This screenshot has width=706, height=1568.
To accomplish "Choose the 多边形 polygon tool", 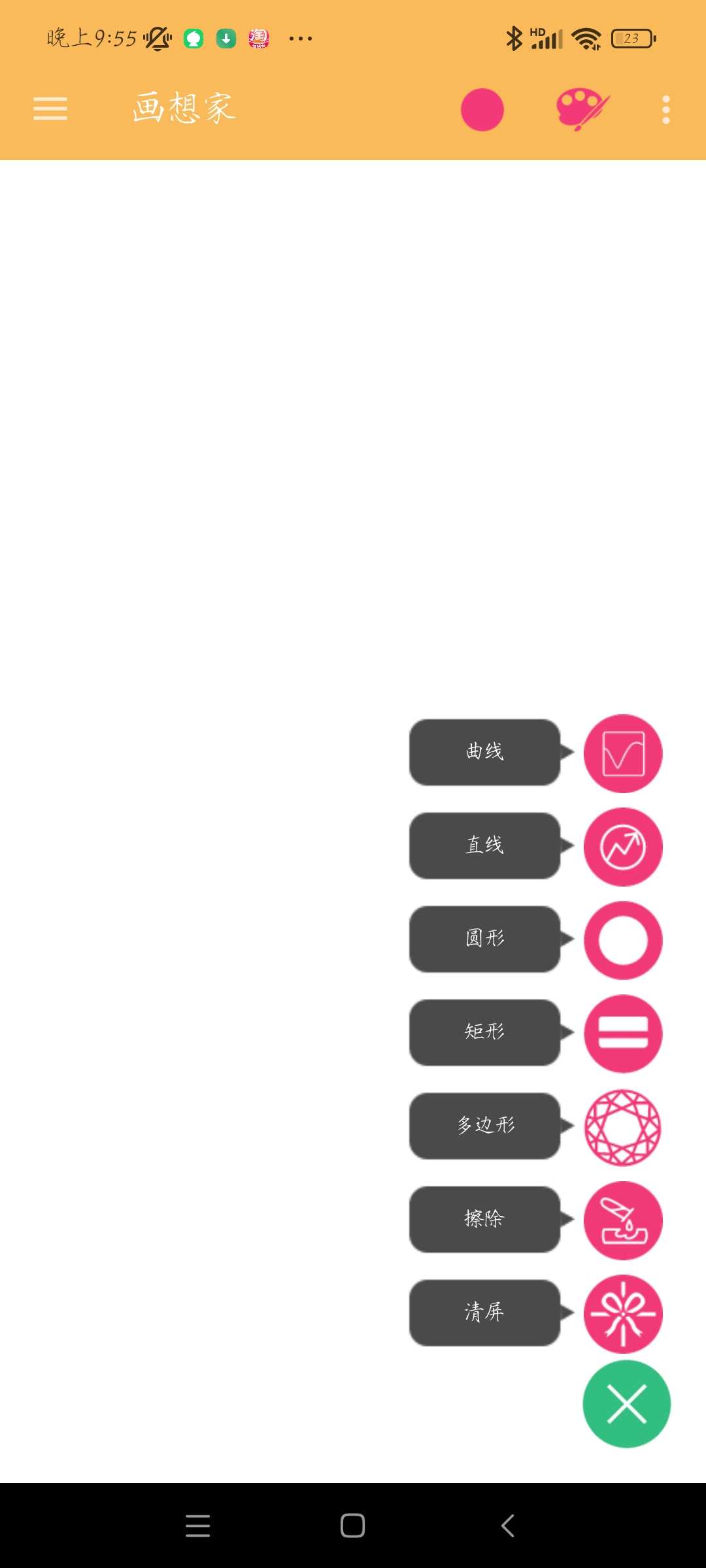I will pos(622,1127).
